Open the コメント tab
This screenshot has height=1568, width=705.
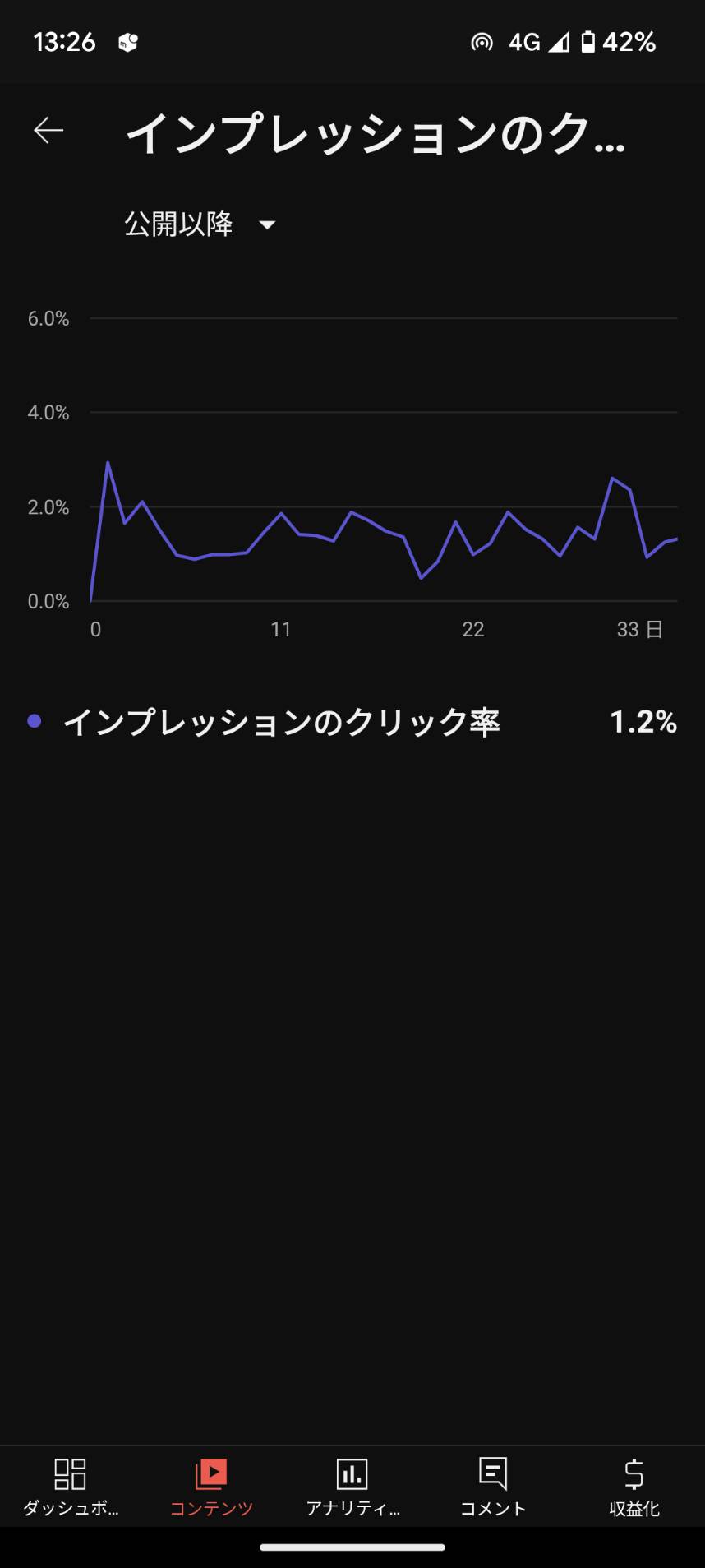[493, 1487]
